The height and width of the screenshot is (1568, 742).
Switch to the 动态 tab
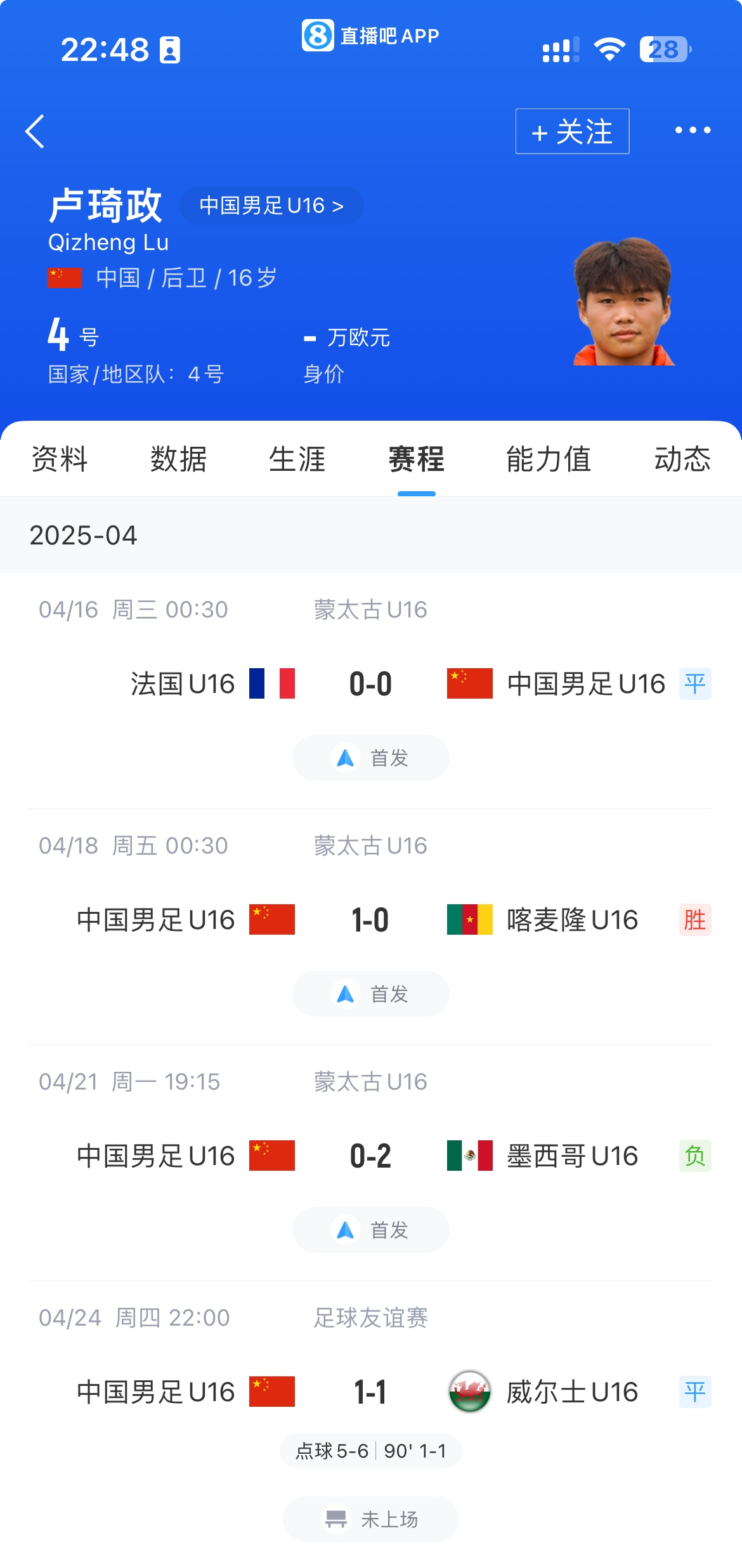(x=682, y=459)
